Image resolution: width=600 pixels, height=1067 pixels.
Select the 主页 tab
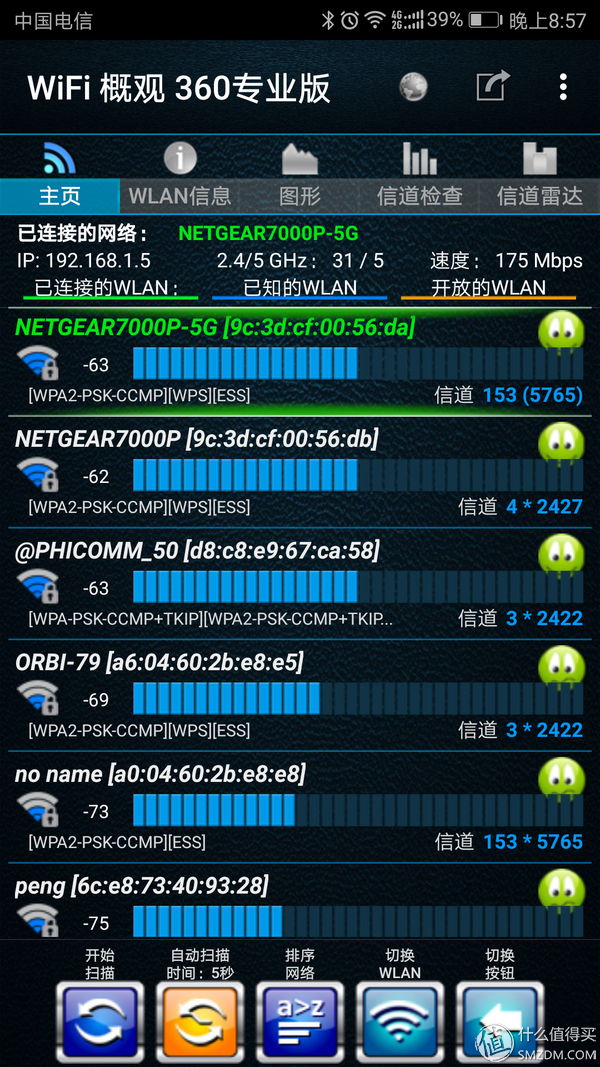click(x=60, y=178)
